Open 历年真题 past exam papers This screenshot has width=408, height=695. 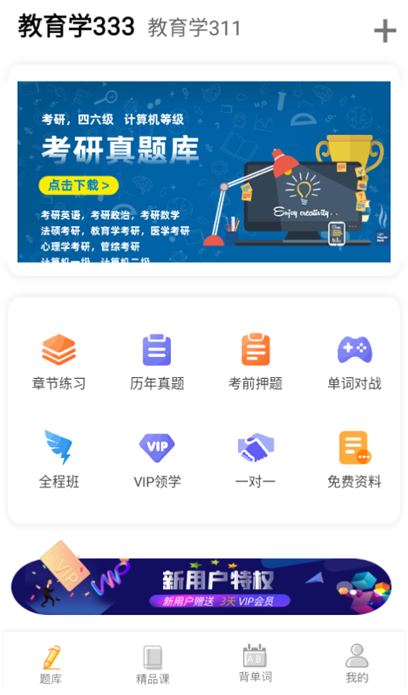[157, 362]
